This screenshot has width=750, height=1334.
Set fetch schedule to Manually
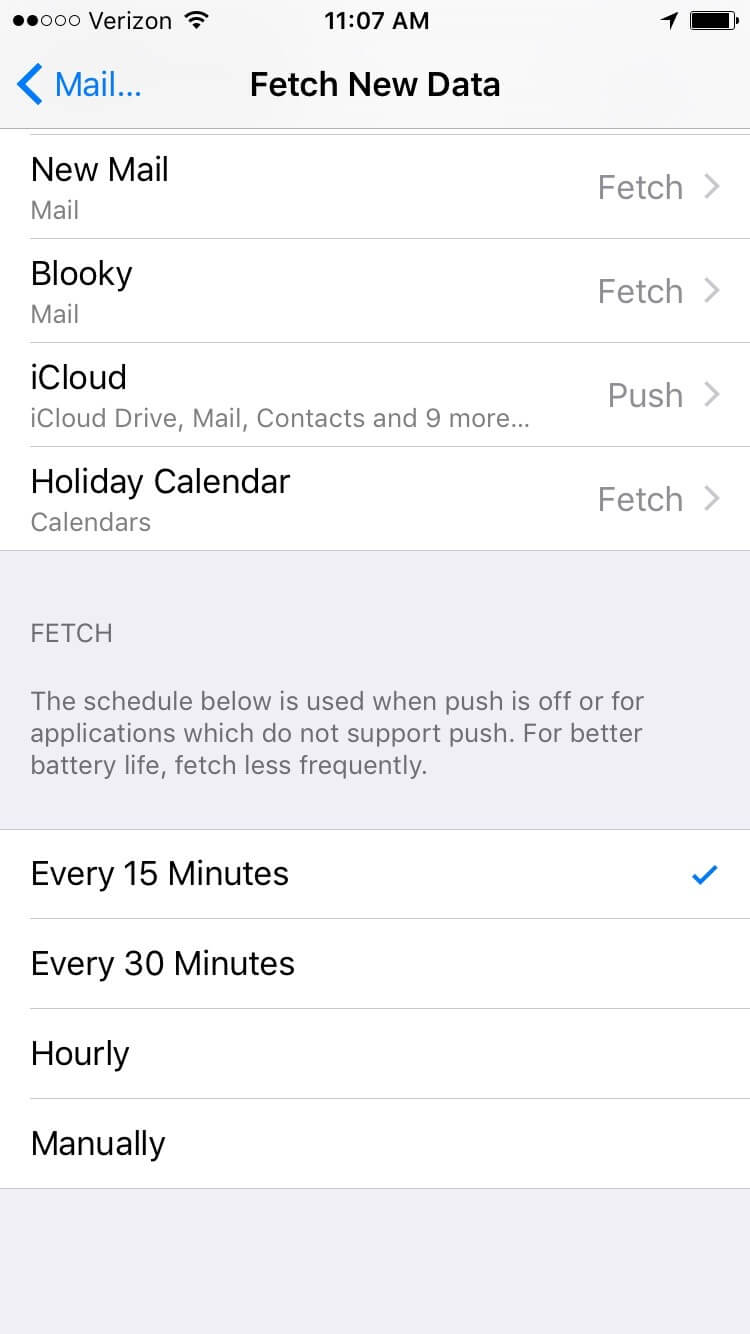point(375,1144)
